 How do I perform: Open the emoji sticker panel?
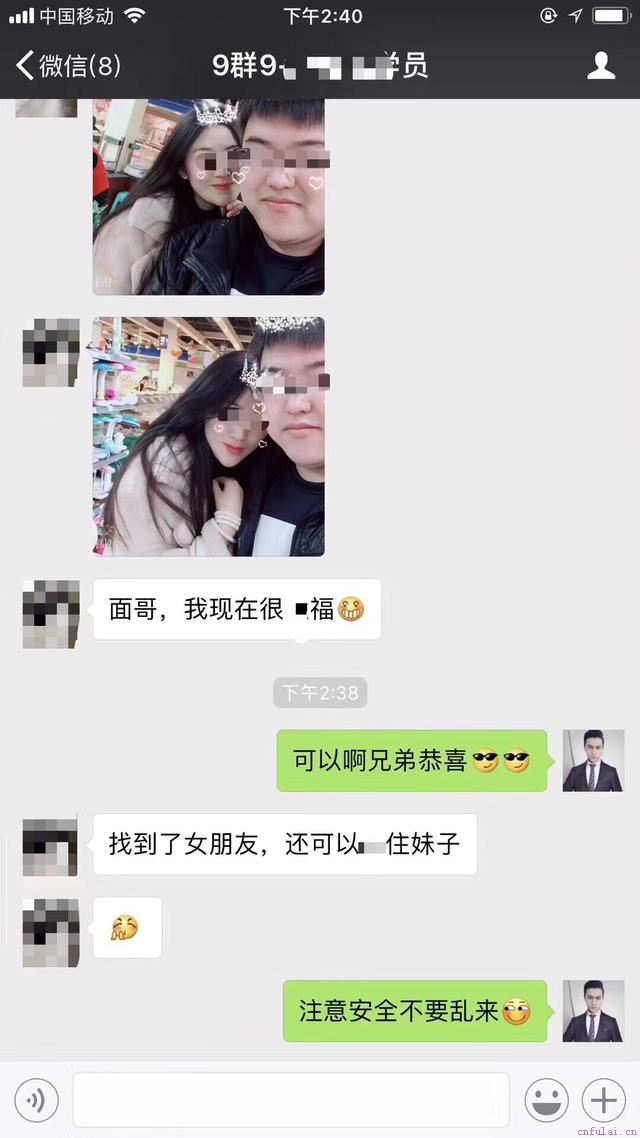[x=547, y=1101]
